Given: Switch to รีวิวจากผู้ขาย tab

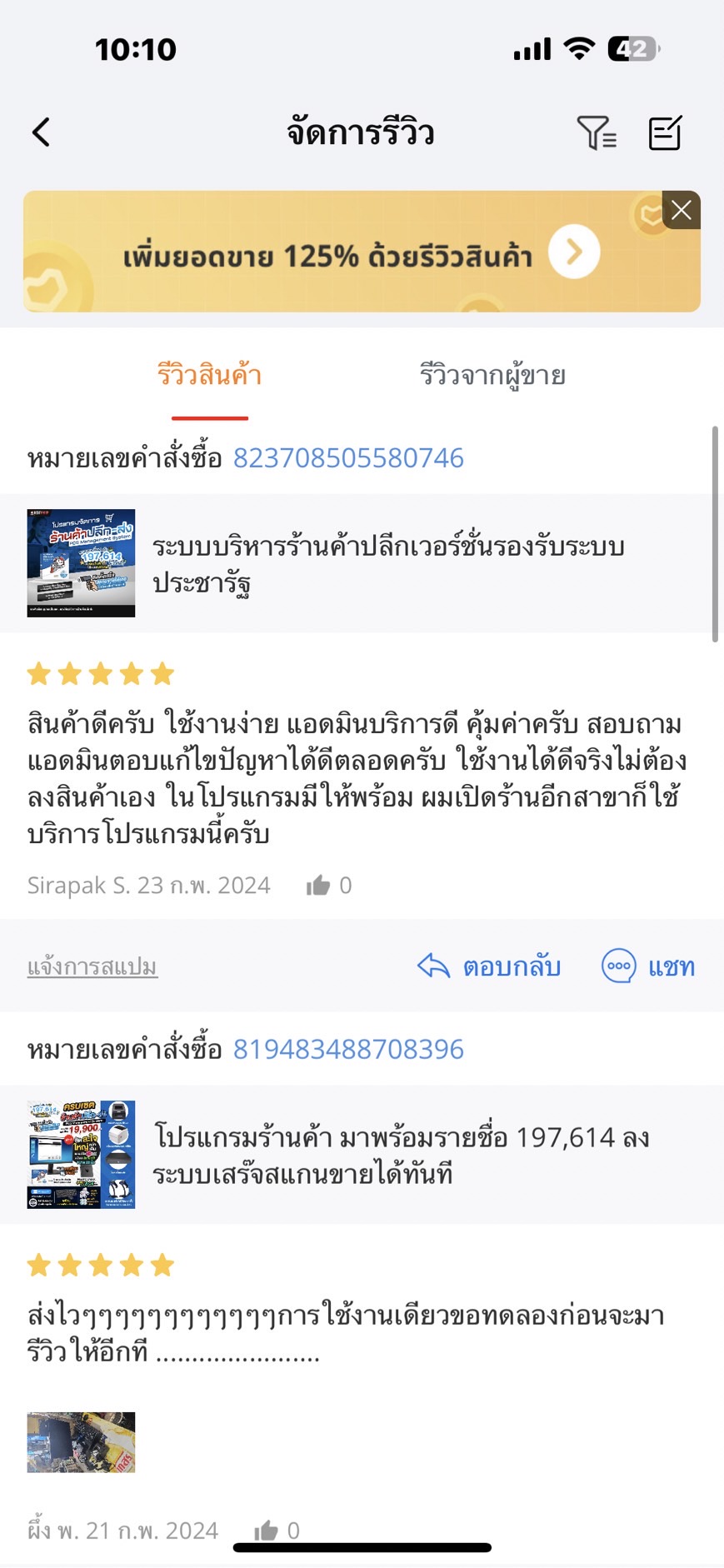Looking at the screenshot, I should pyautogui.click(x=492, y=376).
